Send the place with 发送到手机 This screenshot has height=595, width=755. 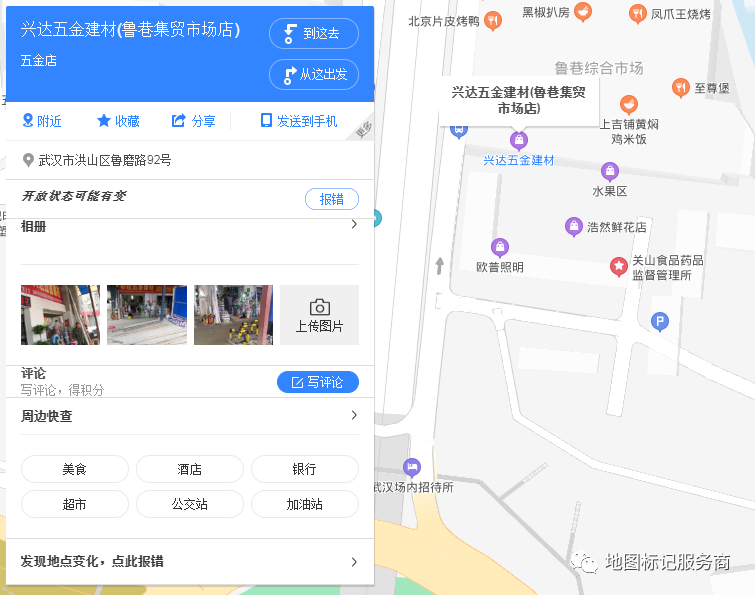(298, 121)
